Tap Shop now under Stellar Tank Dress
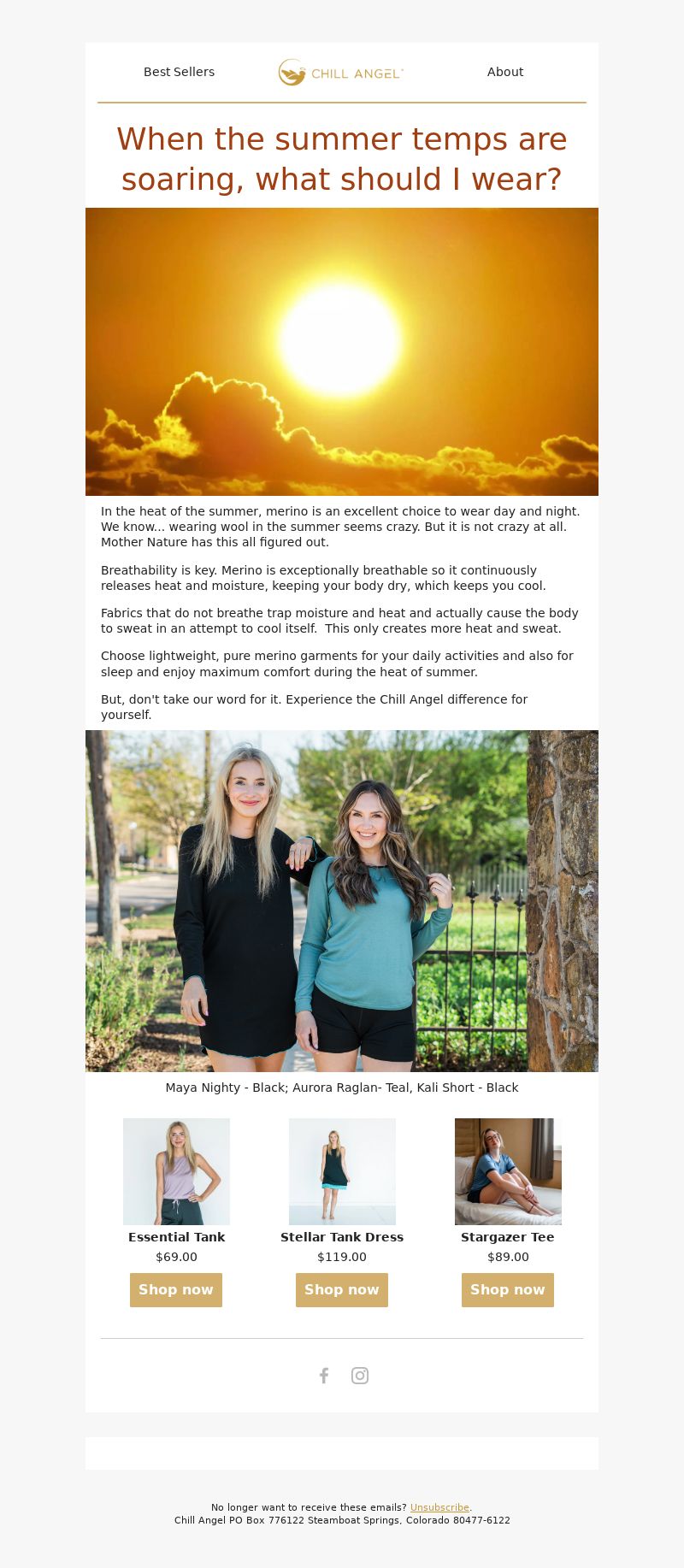Viewport: 684px width, 1568px height. 342,1289
